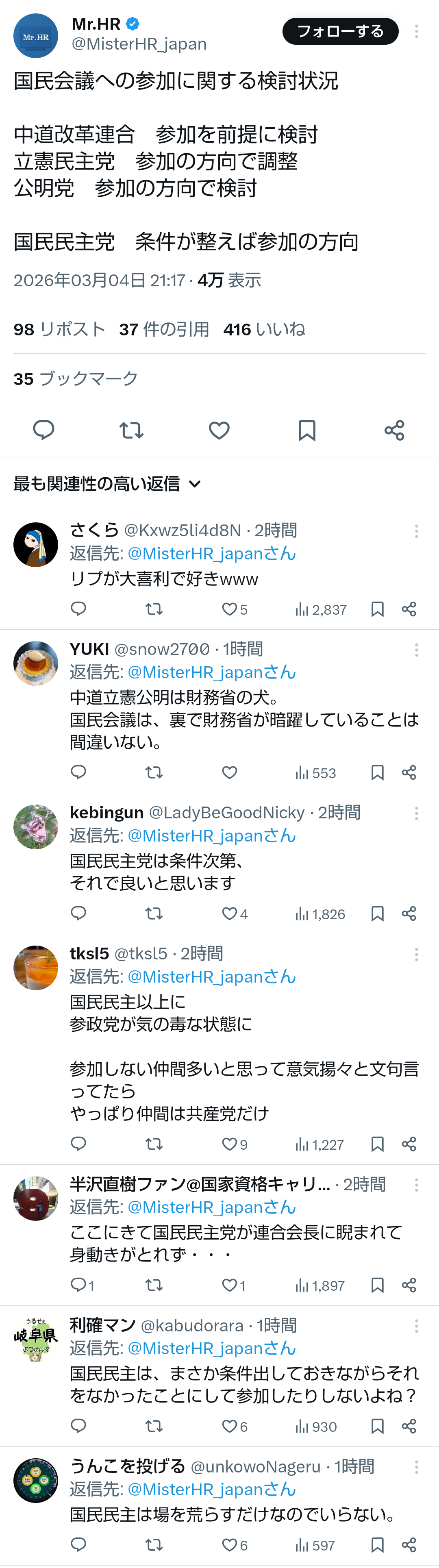The height and width of the screenshot is (1568, 439).
Task: Bookmark tksl5's reply
Action: tap(378, 1144)
